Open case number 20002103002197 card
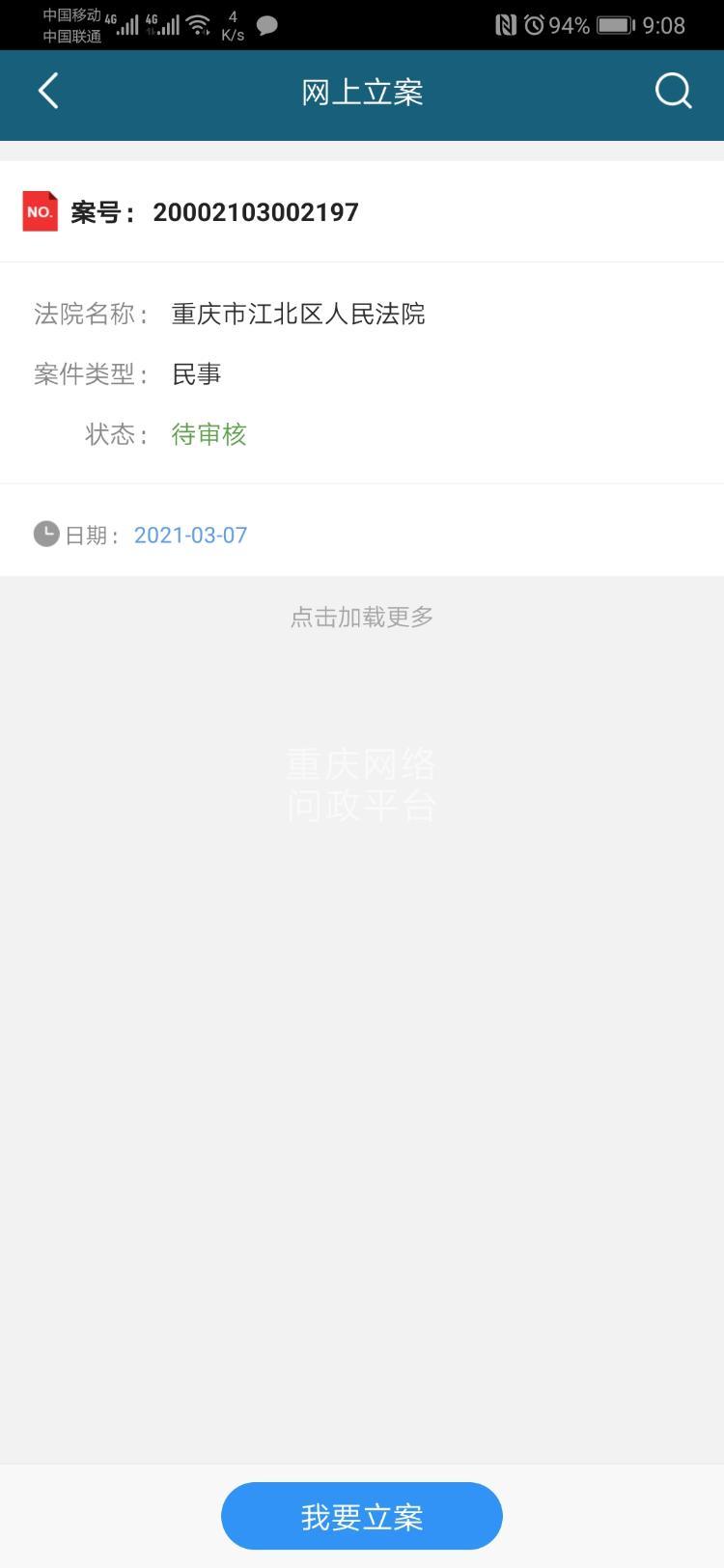The image size is (724, 1568). pos(362,369)
